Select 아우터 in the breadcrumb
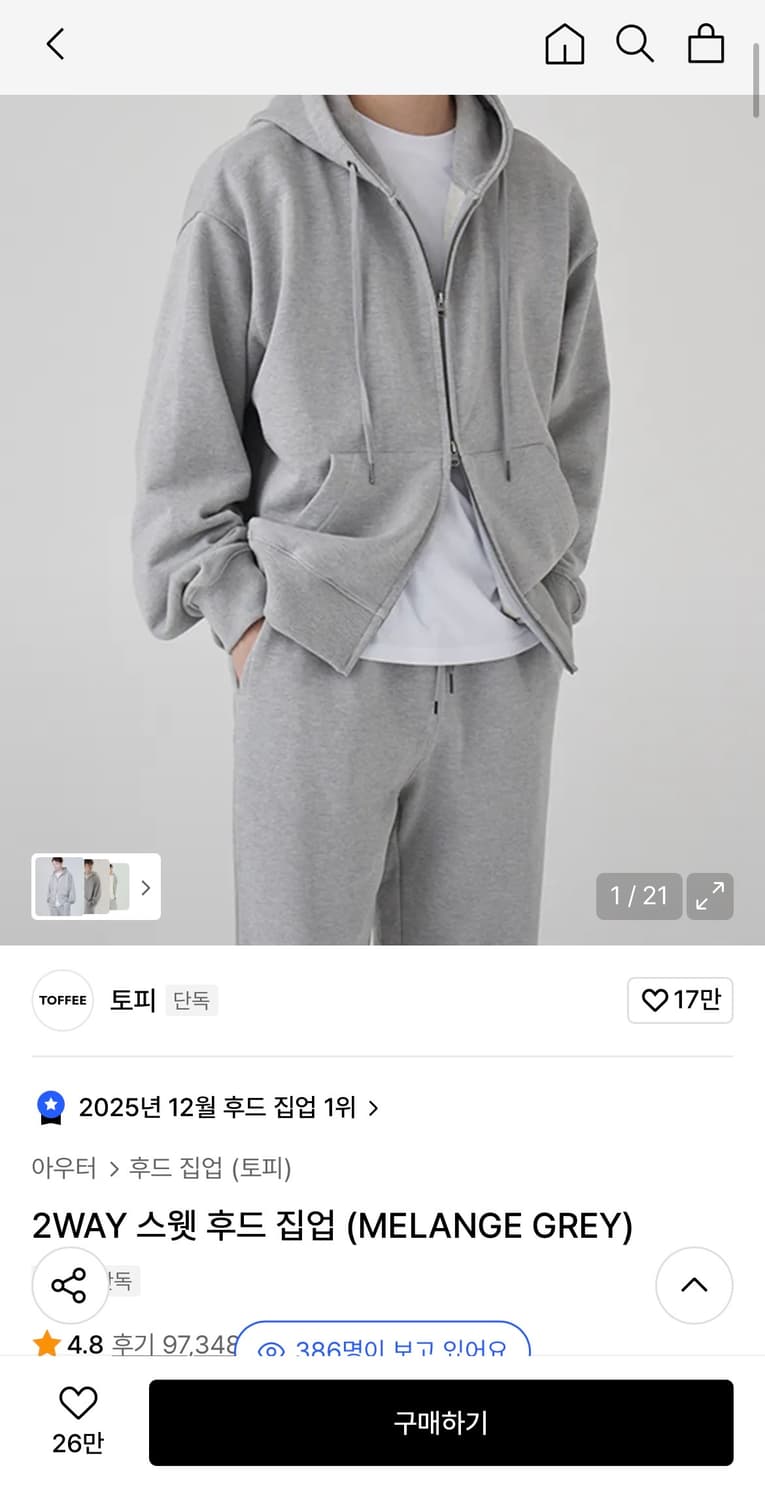 (64, 1168)
